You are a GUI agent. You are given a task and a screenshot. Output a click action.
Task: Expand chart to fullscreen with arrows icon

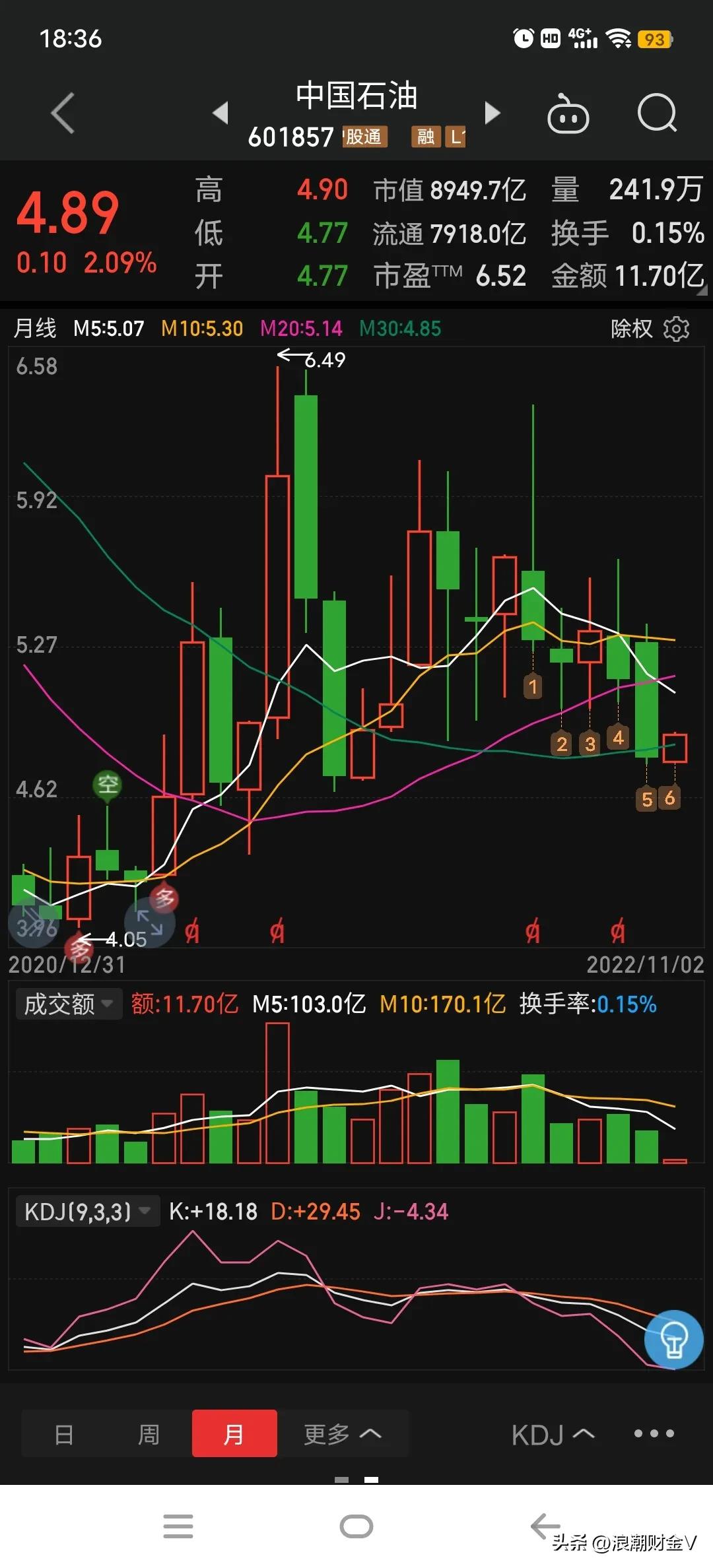150,923
